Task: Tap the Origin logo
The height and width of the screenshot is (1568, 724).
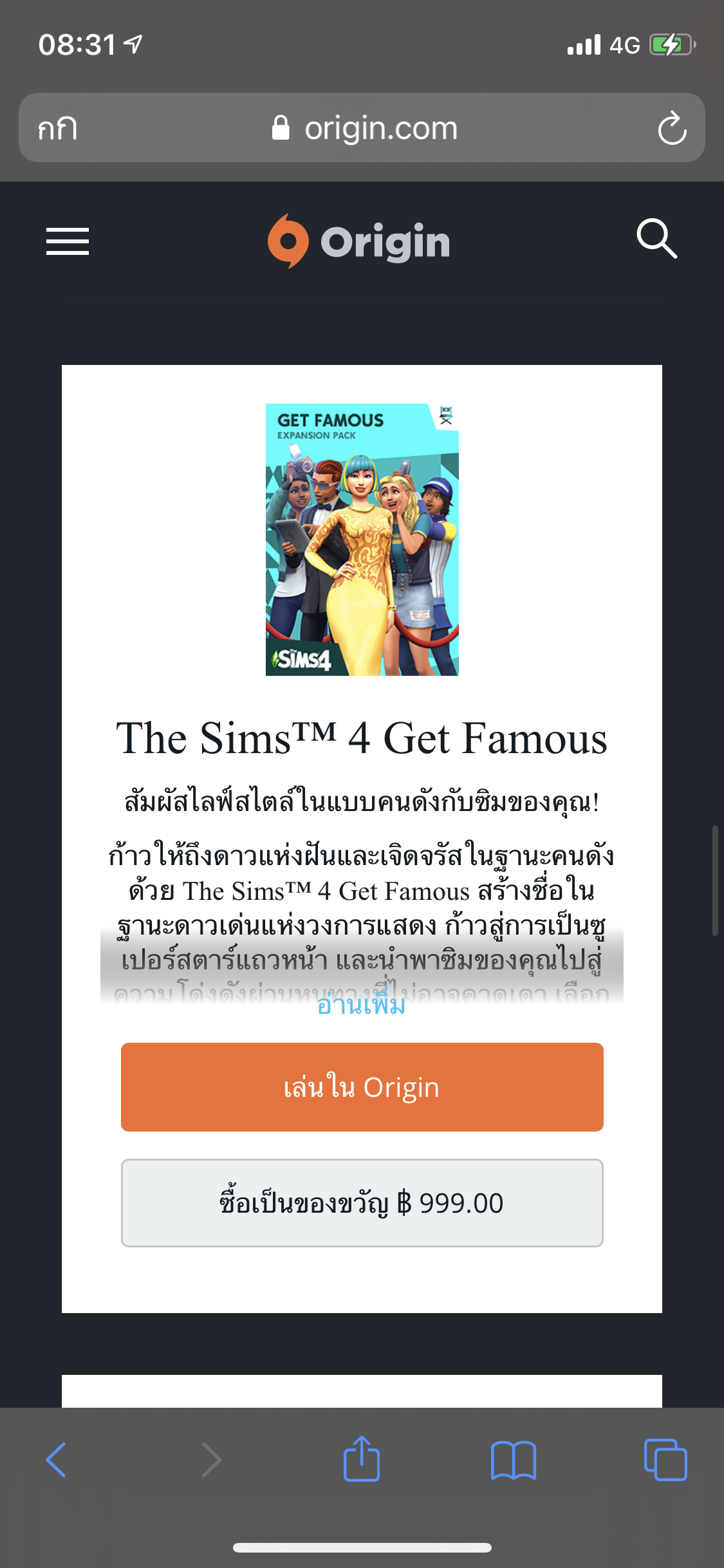Action: (x=359, y=241)
